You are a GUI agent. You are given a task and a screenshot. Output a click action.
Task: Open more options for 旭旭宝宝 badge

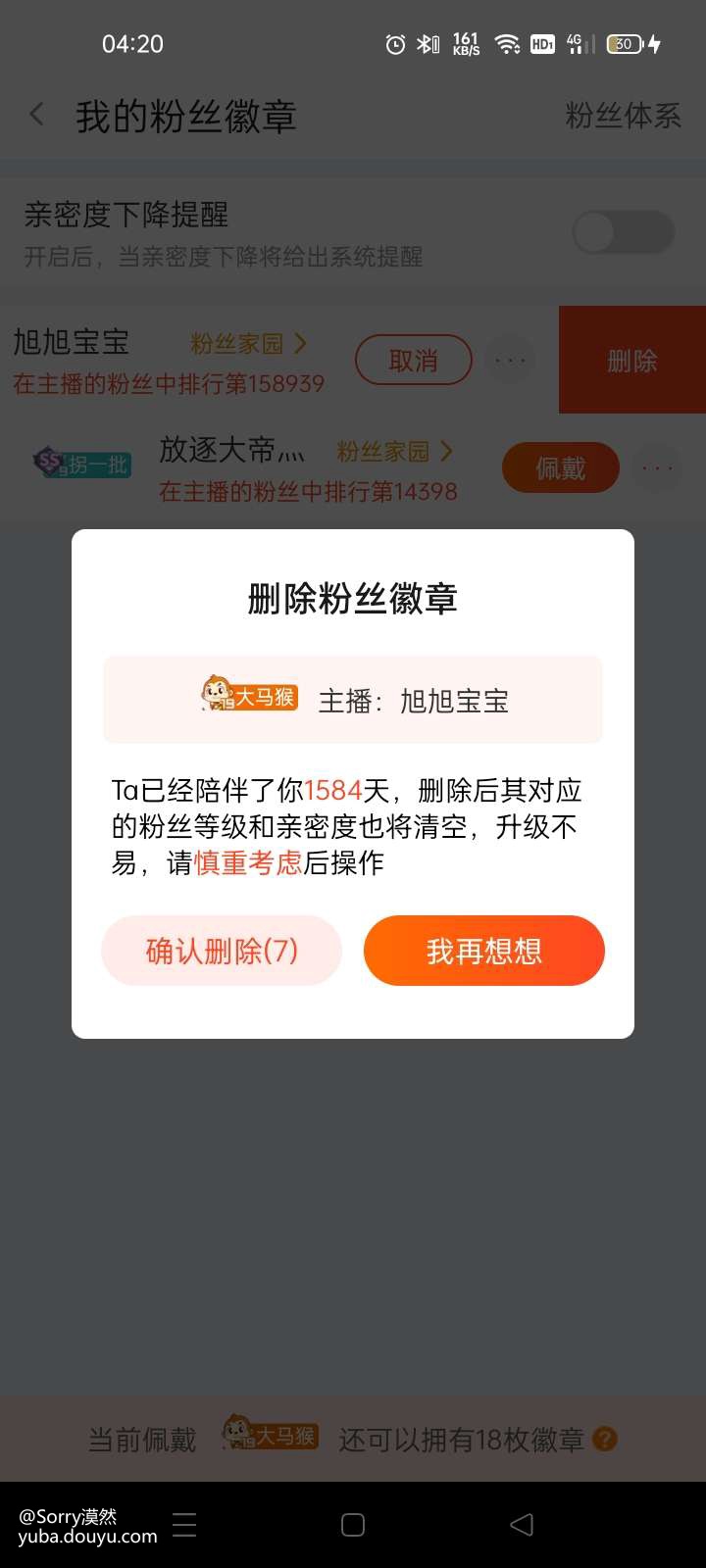[510, 361]
